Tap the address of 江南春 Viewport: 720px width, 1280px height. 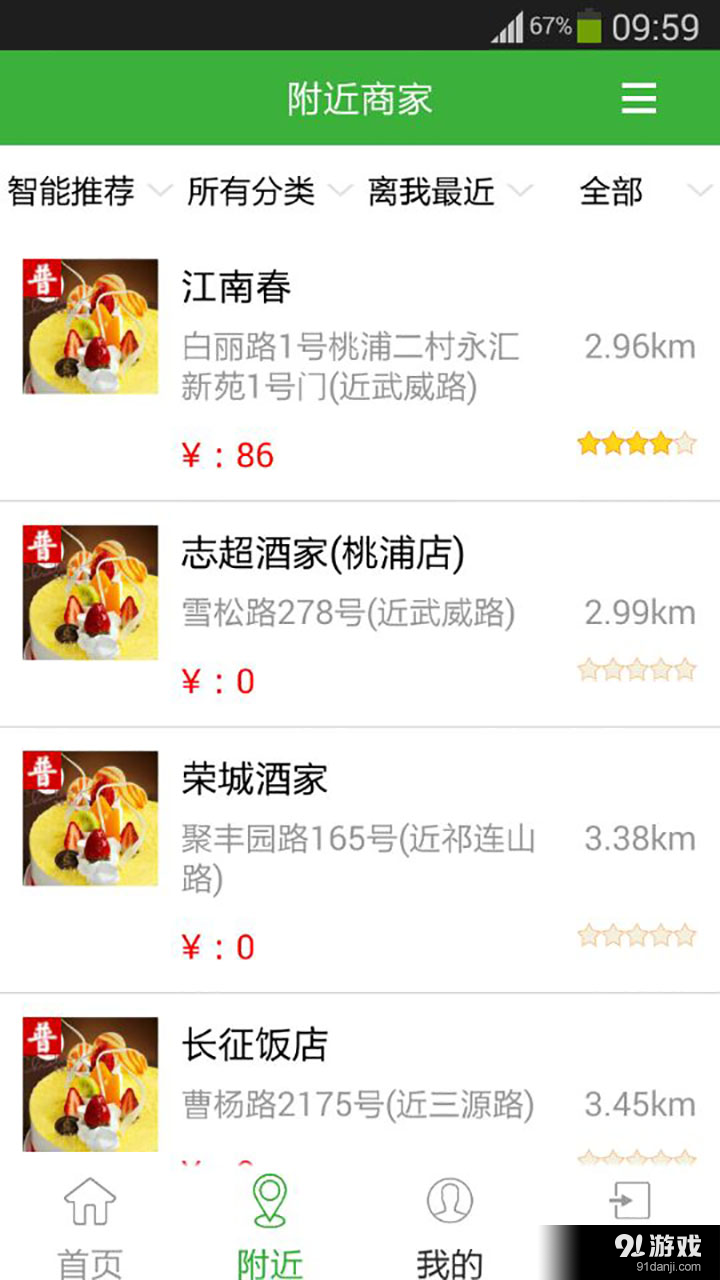(x=350, y=366)
